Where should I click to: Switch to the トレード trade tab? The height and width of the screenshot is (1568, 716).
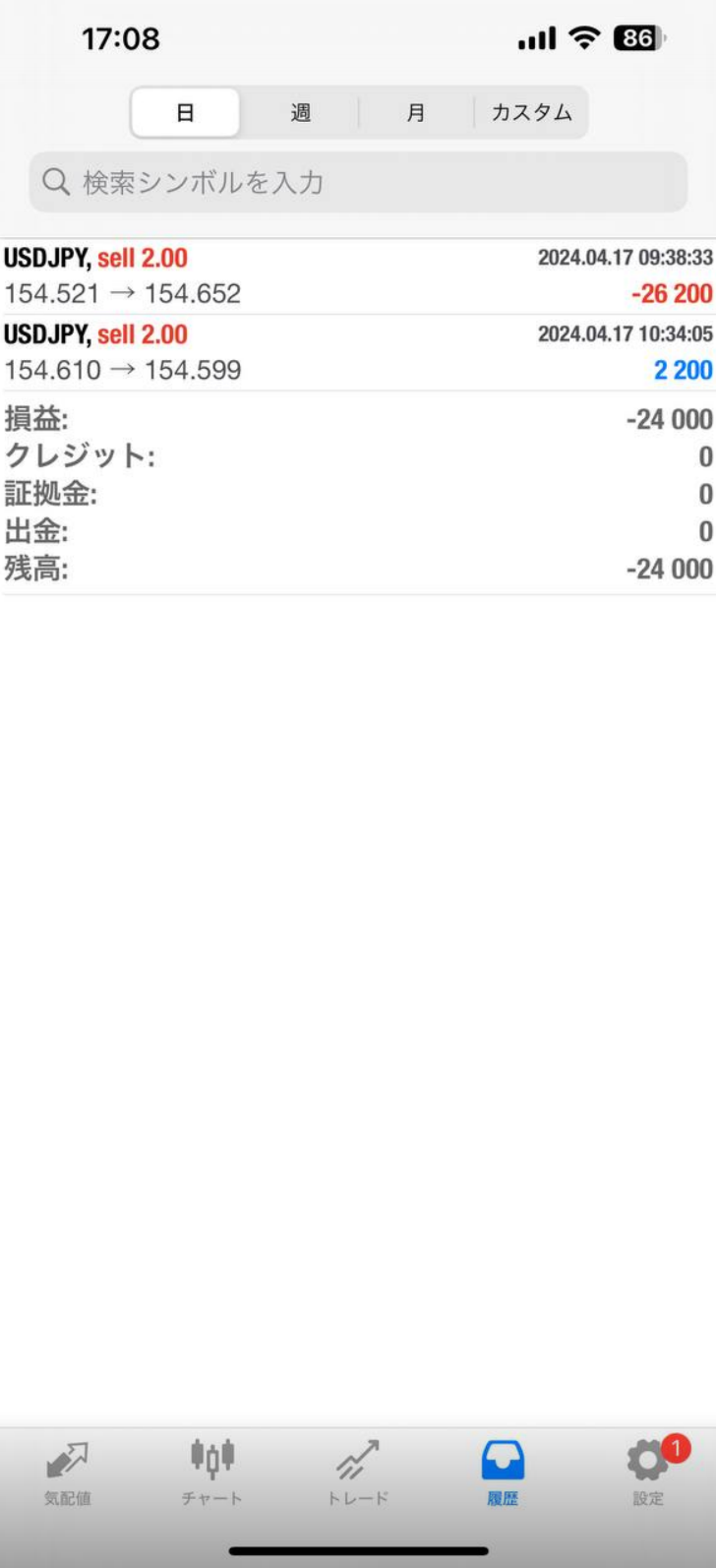pos(357,1473)
